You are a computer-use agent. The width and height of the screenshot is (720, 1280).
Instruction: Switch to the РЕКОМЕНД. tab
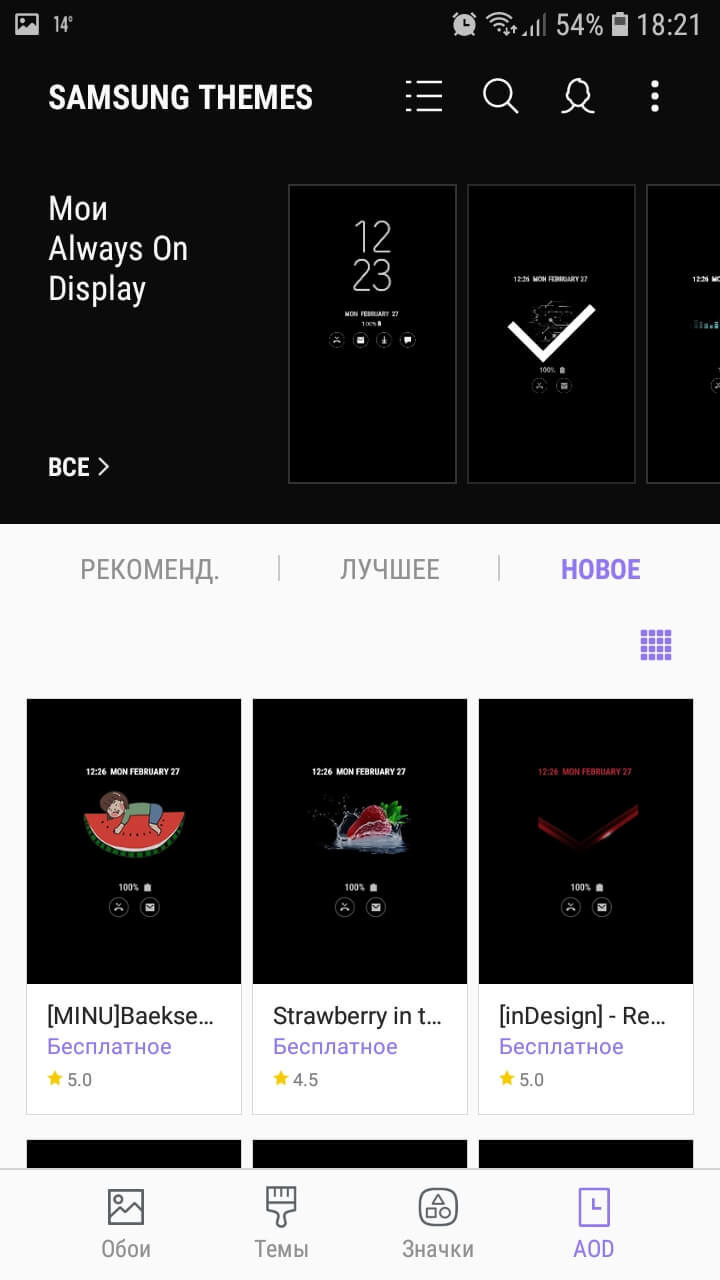[x=150, y=569]
